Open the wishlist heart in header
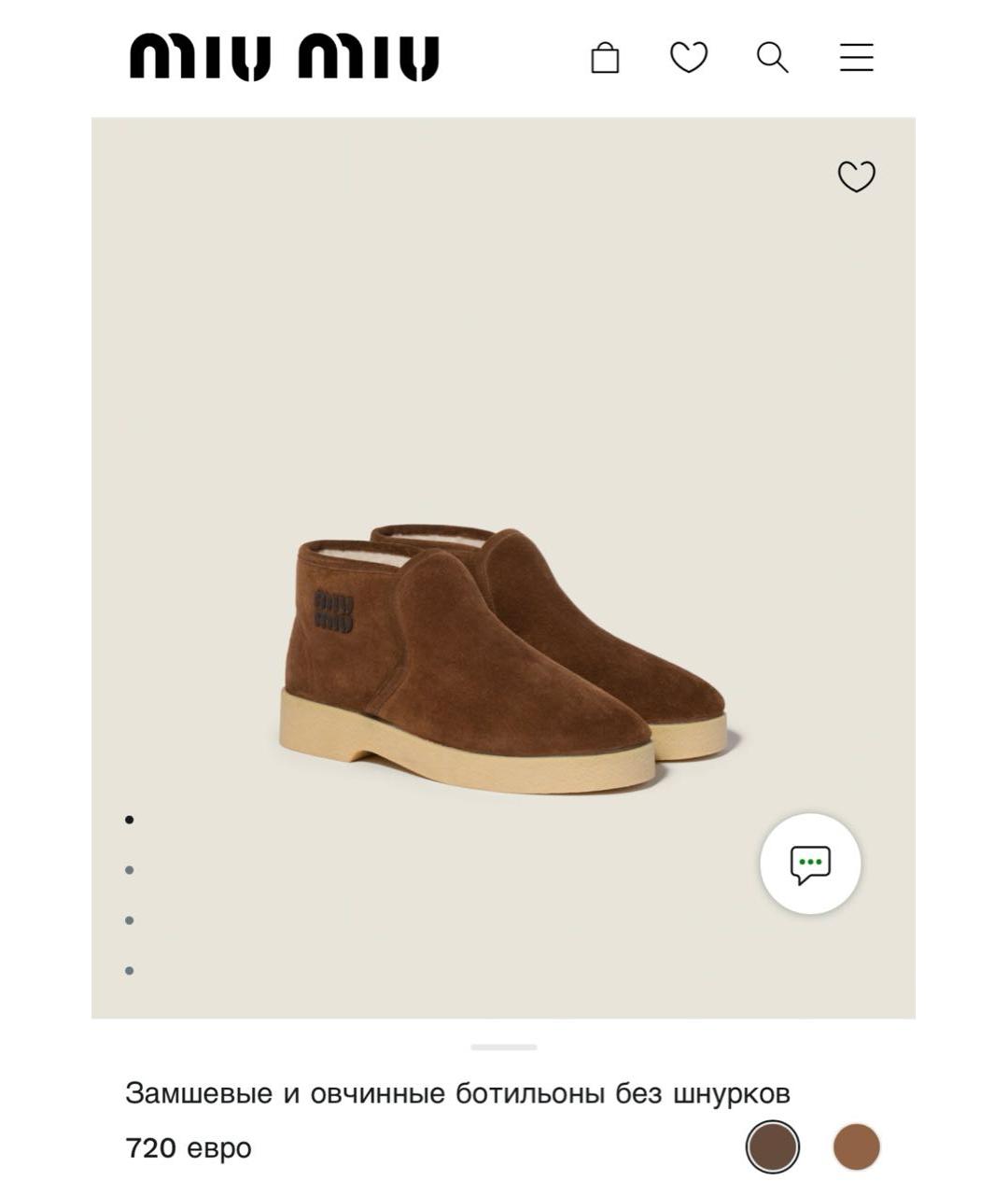This screenshot has height=1195, width=1008. (689, 58)
